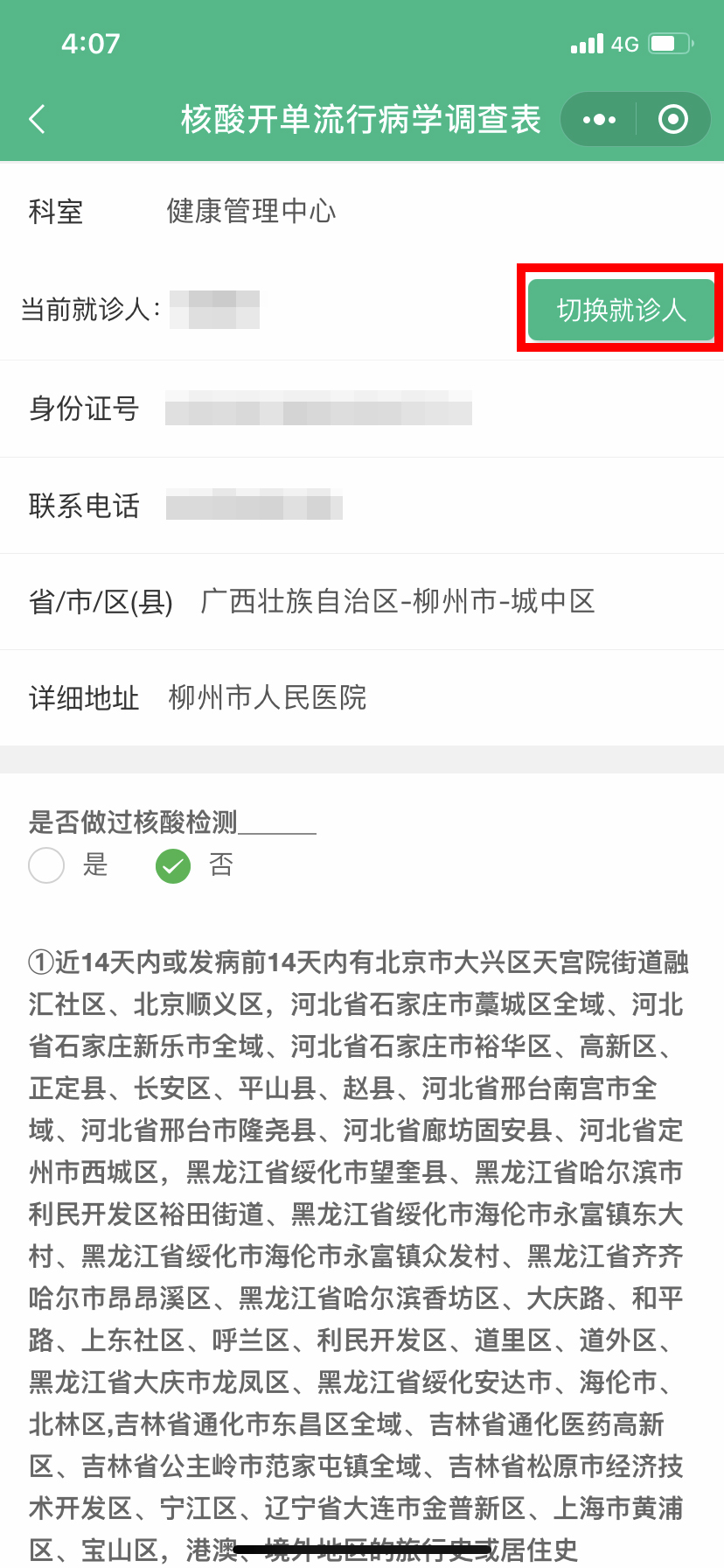Select 是 for nucleic acid test question
The height and width of the screenshot is (1568, 724).
[x=47, y=865]
